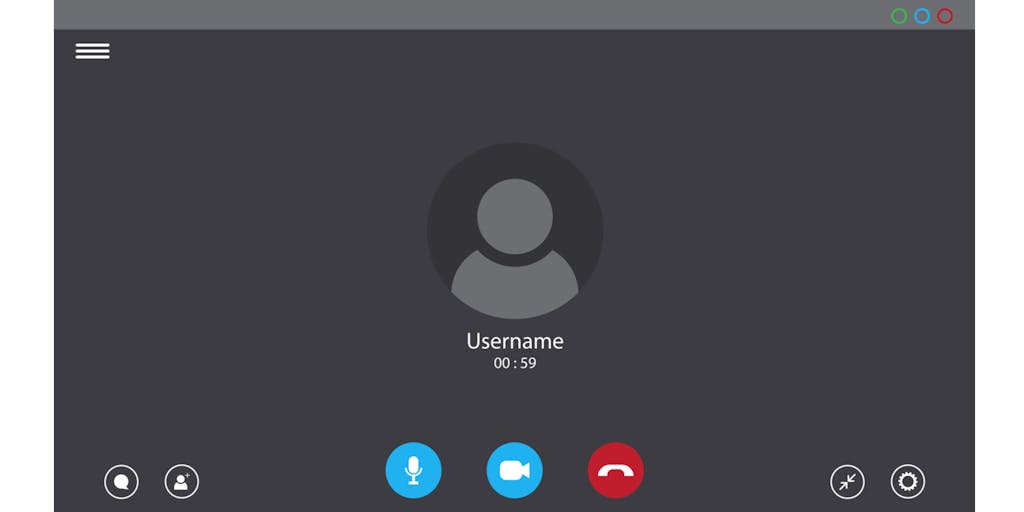Open call settings gear
1024x512 pixels.
(908, 482)
